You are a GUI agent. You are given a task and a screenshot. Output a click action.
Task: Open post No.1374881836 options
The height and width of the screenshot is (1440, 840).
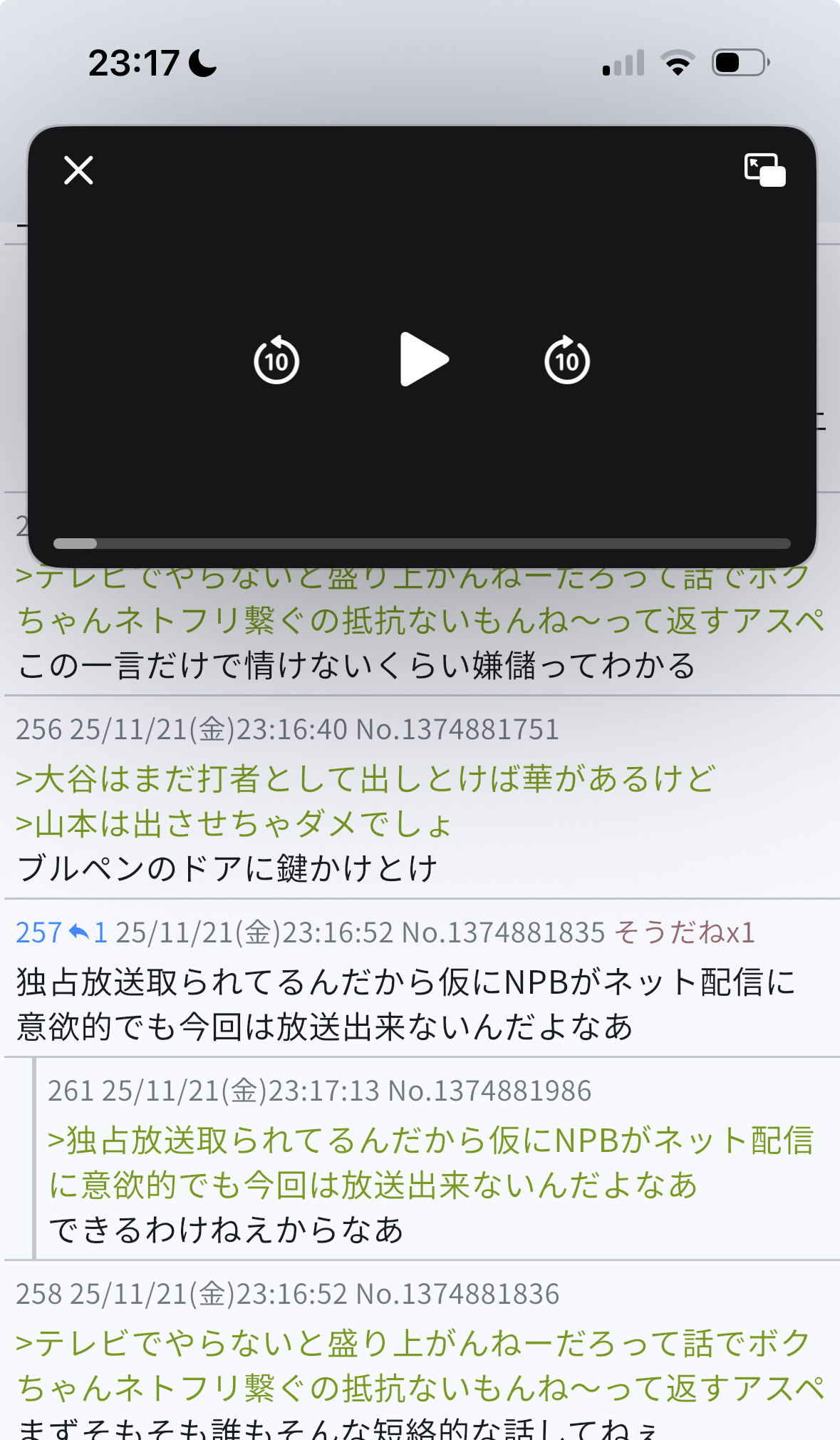tap(457, 1295)
